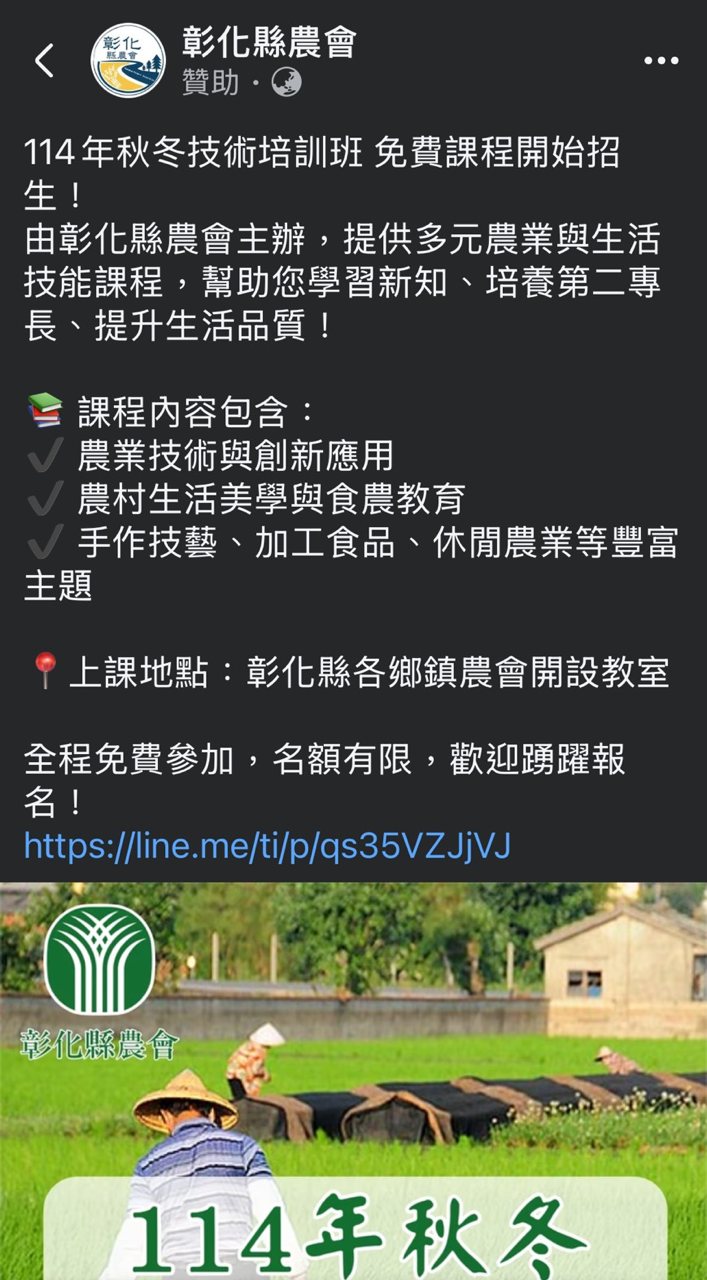The image size is (707, 1280).
Task: View the 114年秋冬 poster image
Action: click(x=353, y=1080)
